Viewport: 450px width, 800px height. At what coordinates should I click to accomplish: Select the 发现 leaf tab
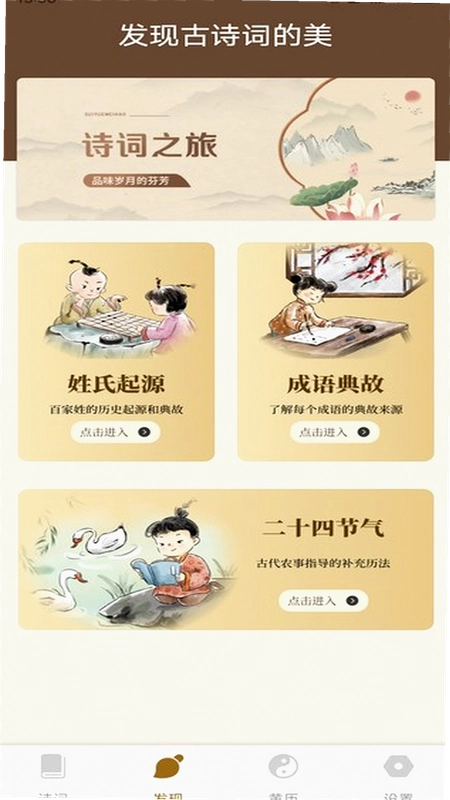(x=168, y=772)
